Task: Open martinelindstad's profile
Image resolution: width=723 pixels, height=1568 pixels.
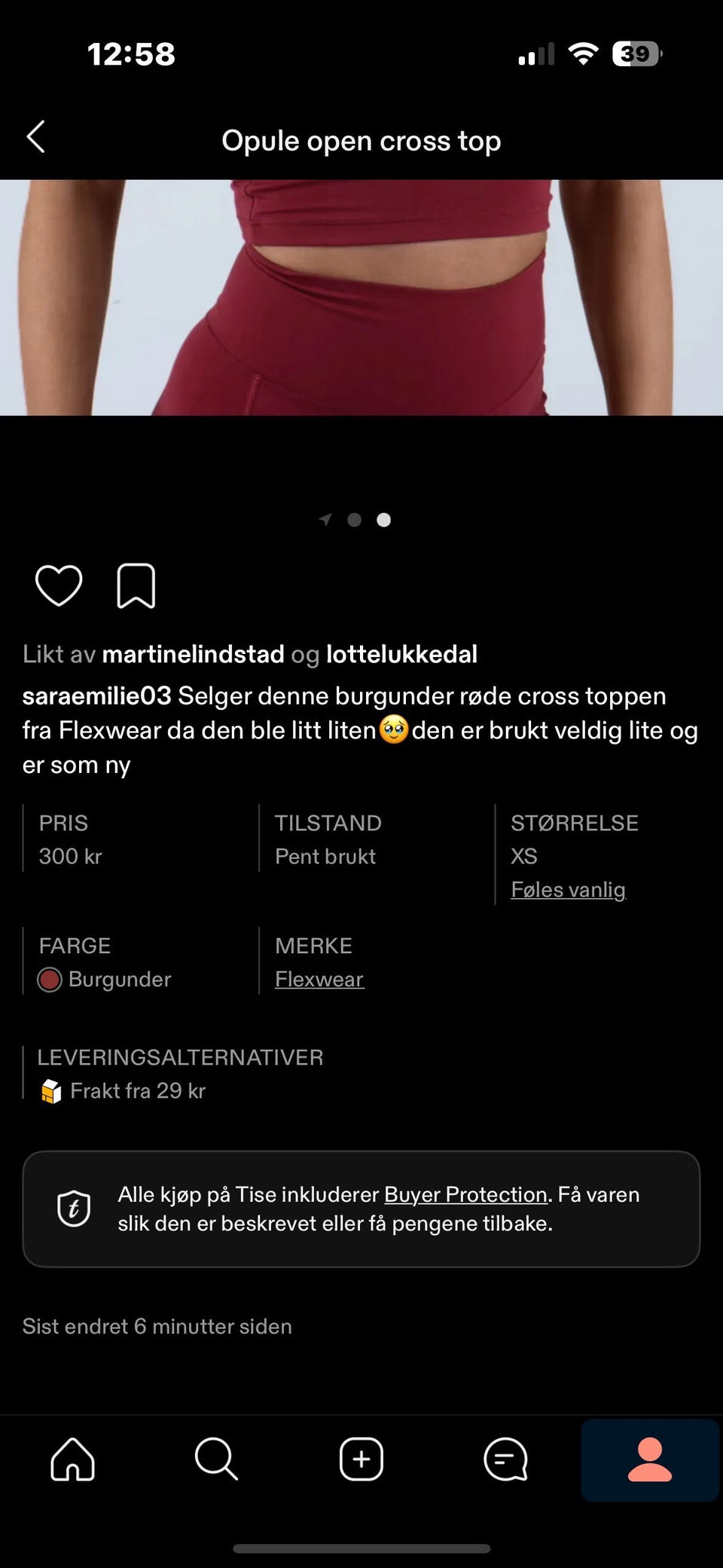Action: (x=193, y=654)
